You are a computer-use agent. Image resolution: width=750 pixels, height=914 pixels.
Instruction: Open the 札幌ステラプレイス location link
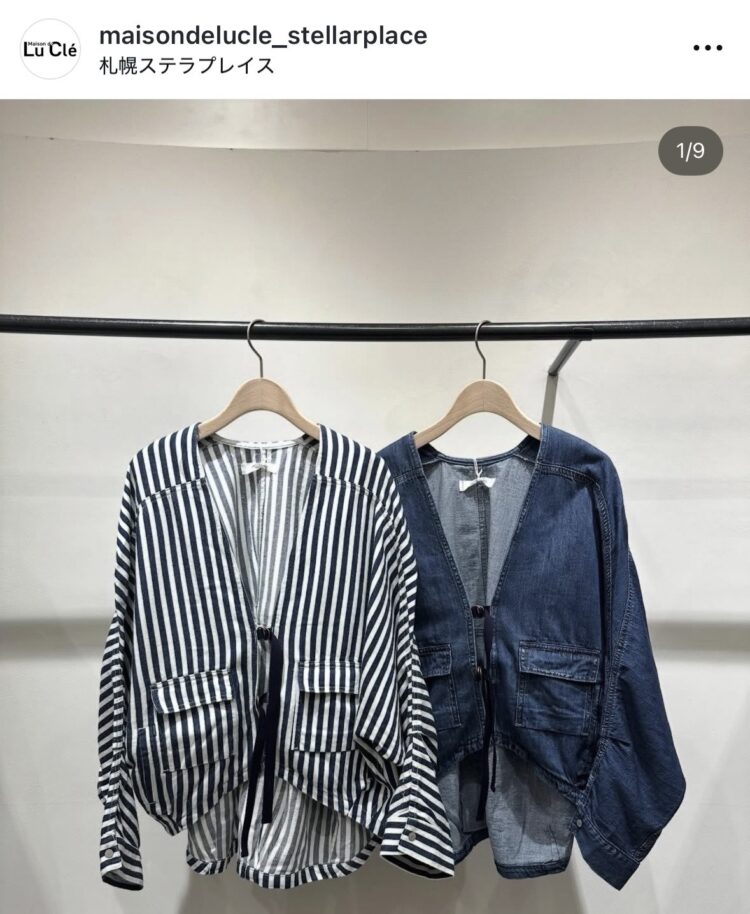click(187, 67)
